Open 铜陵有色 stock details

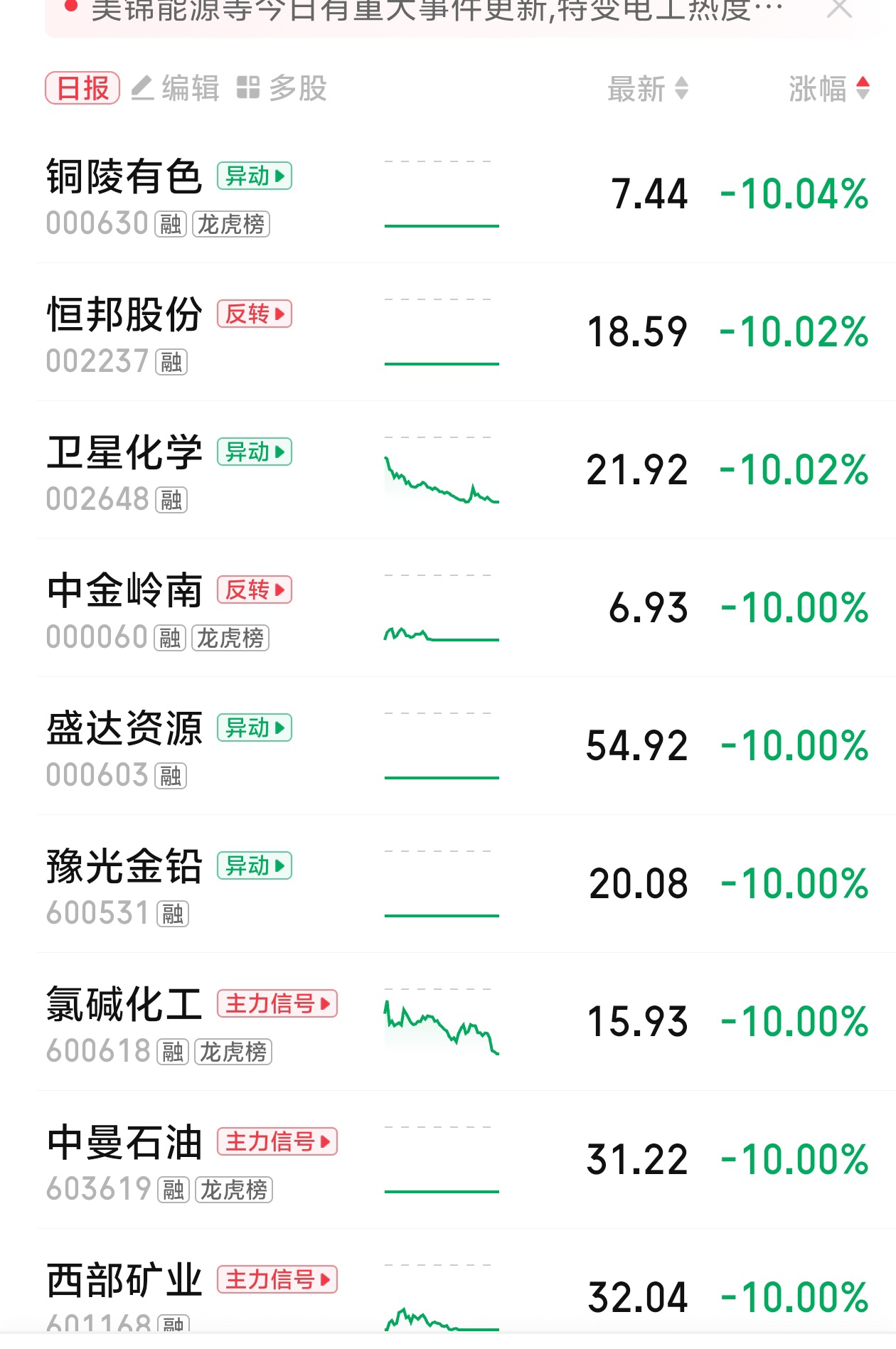tap(124, 176)
